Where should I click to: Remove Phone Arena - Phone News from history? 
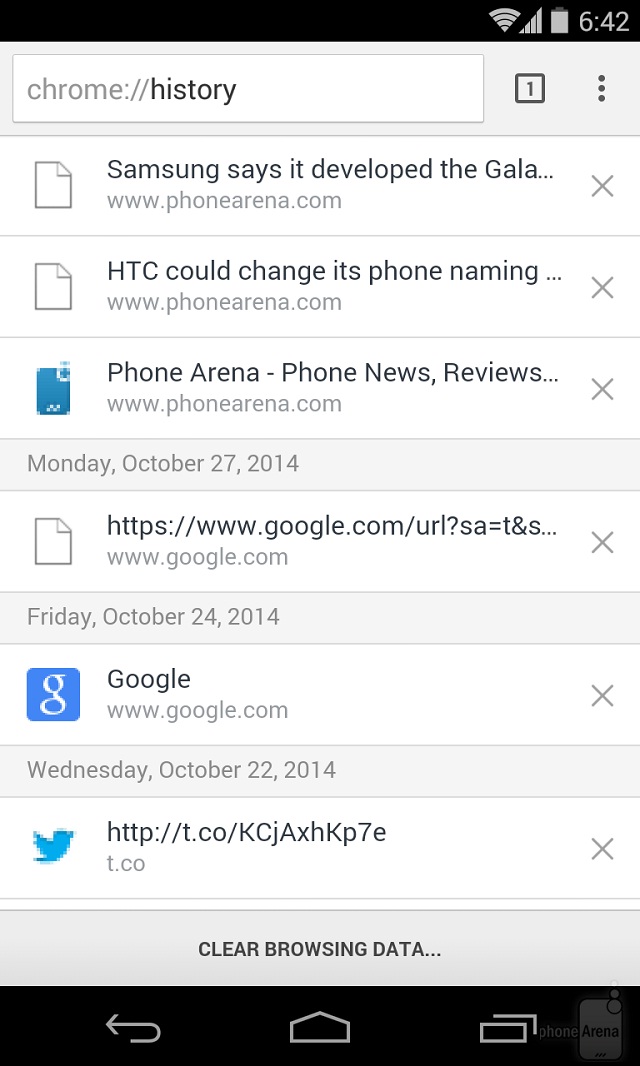click(x=602, y=389)
